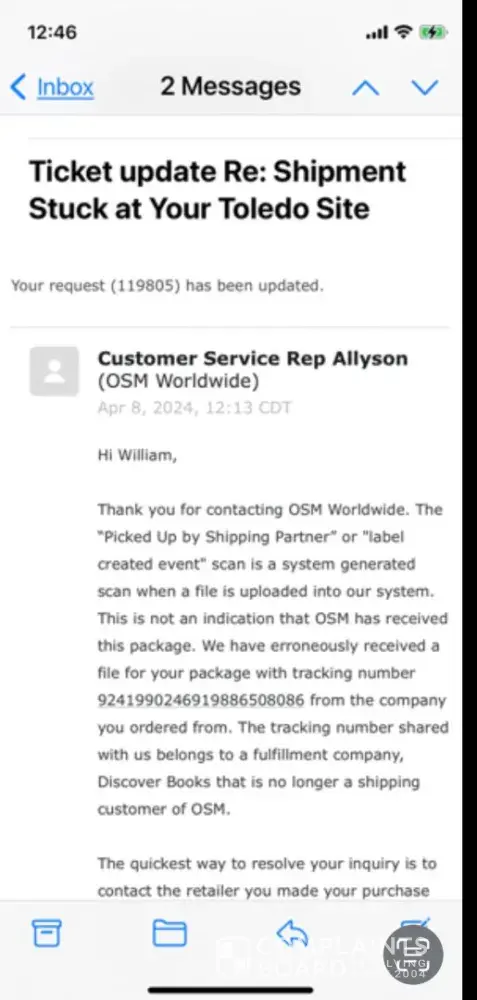The width and height of the screenshot is (477, 1000).
Task: Go back to the Inbox
Action: point(52,87)
